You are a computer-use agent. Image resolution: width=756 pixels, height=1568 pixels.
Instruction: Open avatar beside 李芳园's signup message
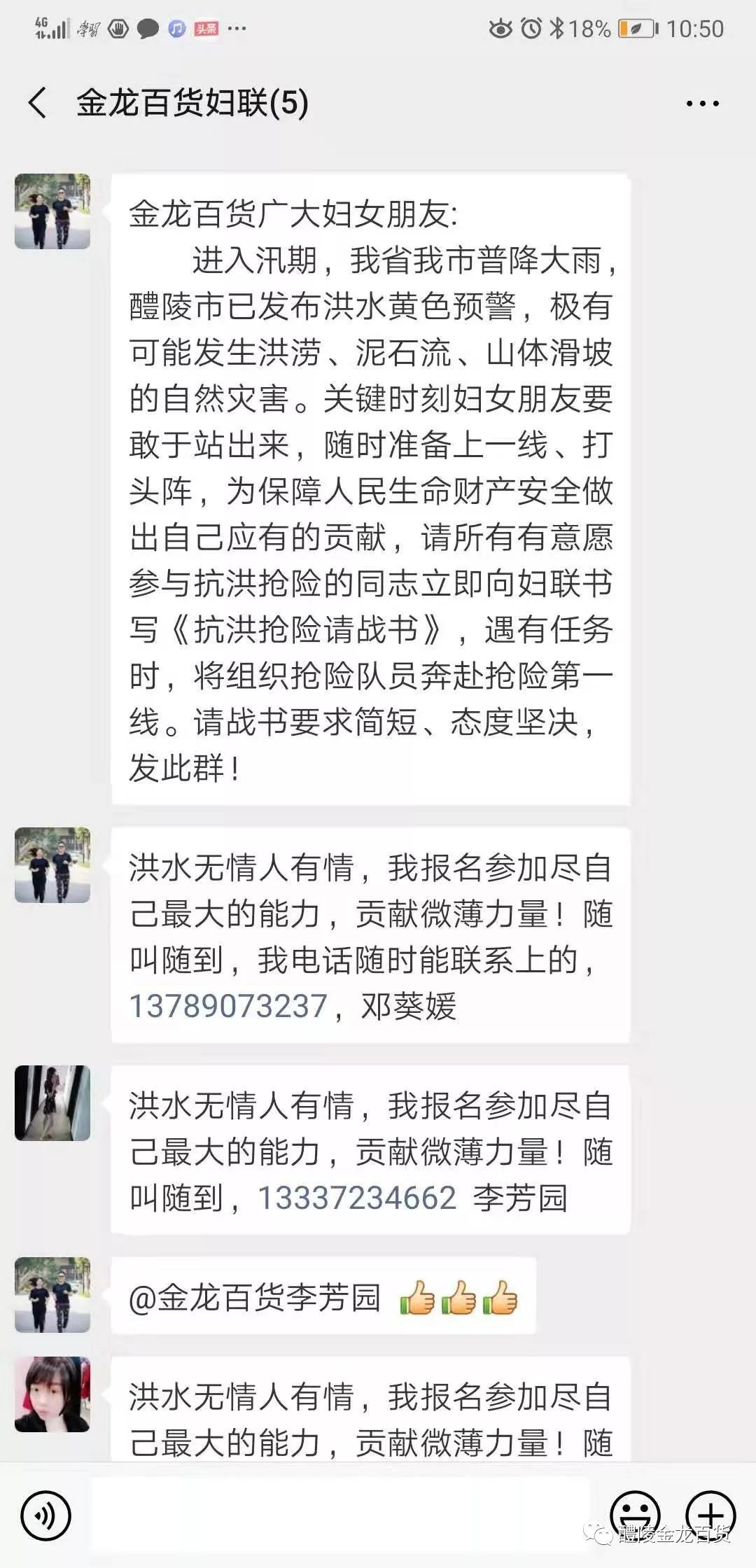(52, 1103)
